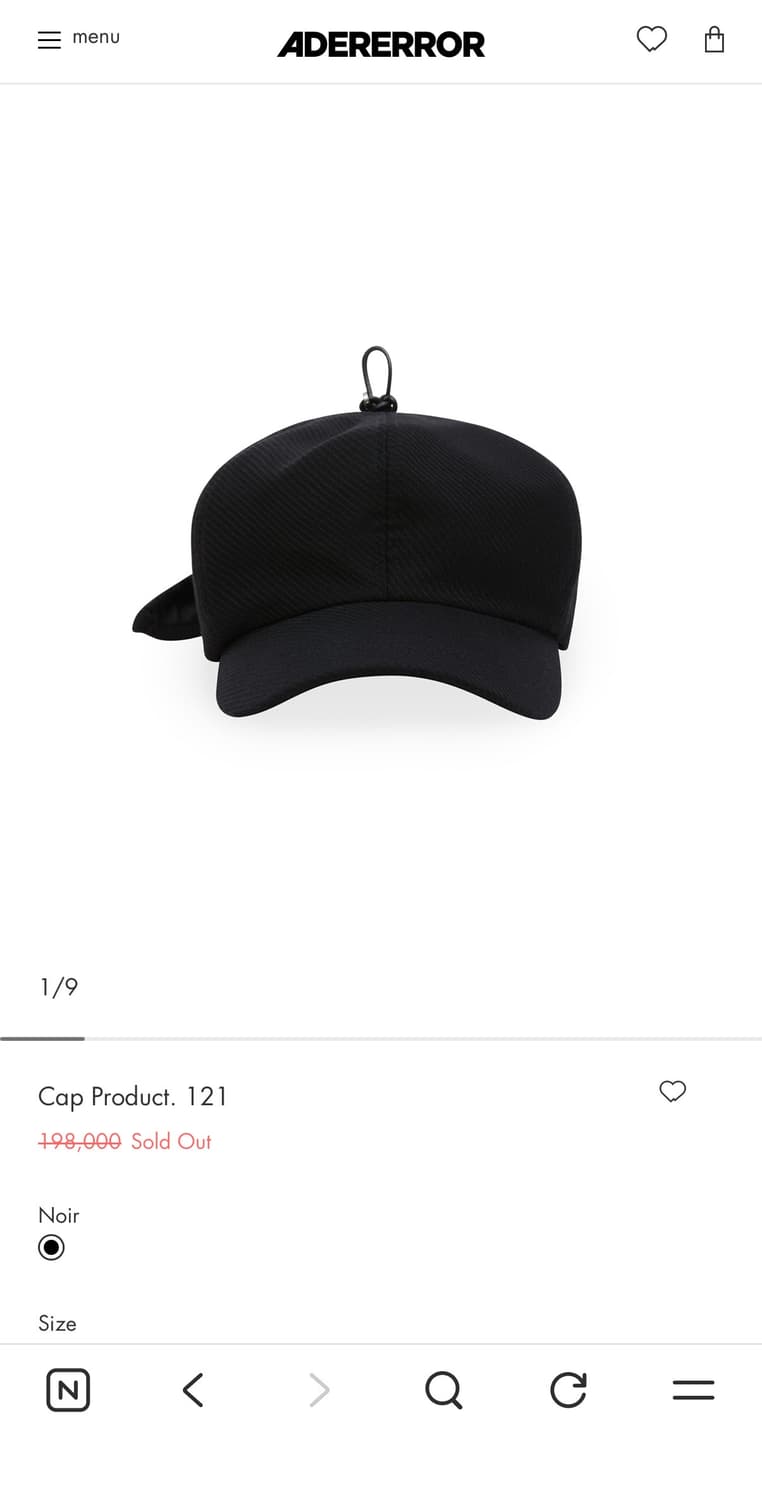Open the wishlist heart in top bar
Viewport: 762px width, 1500px height.
click(651, 39)
